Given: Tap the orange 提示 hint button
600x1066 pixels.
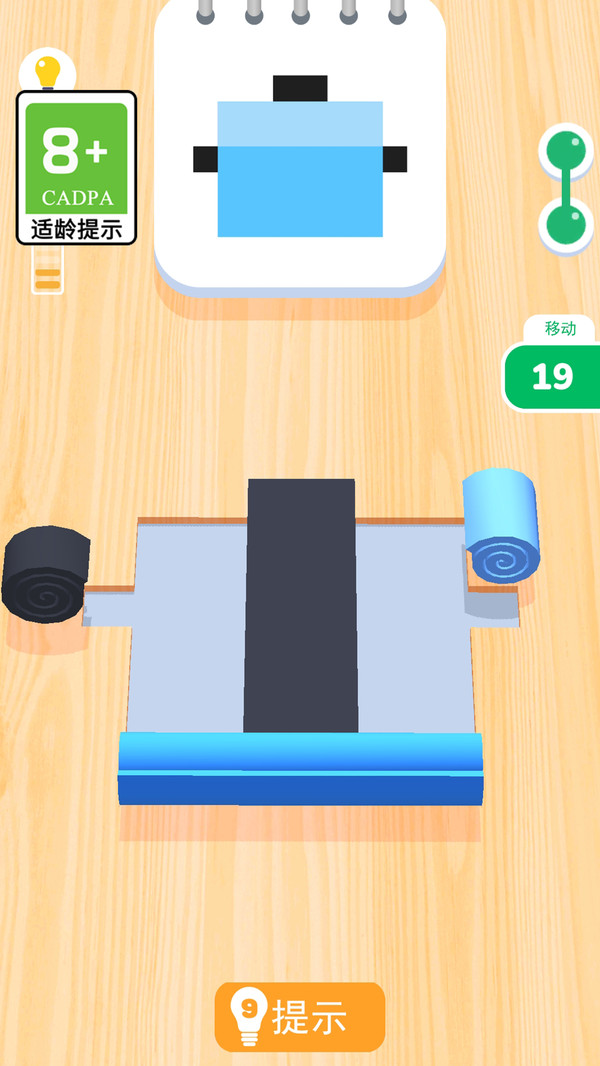Looking at the screenshot, I should click(x=300, y=1017).
